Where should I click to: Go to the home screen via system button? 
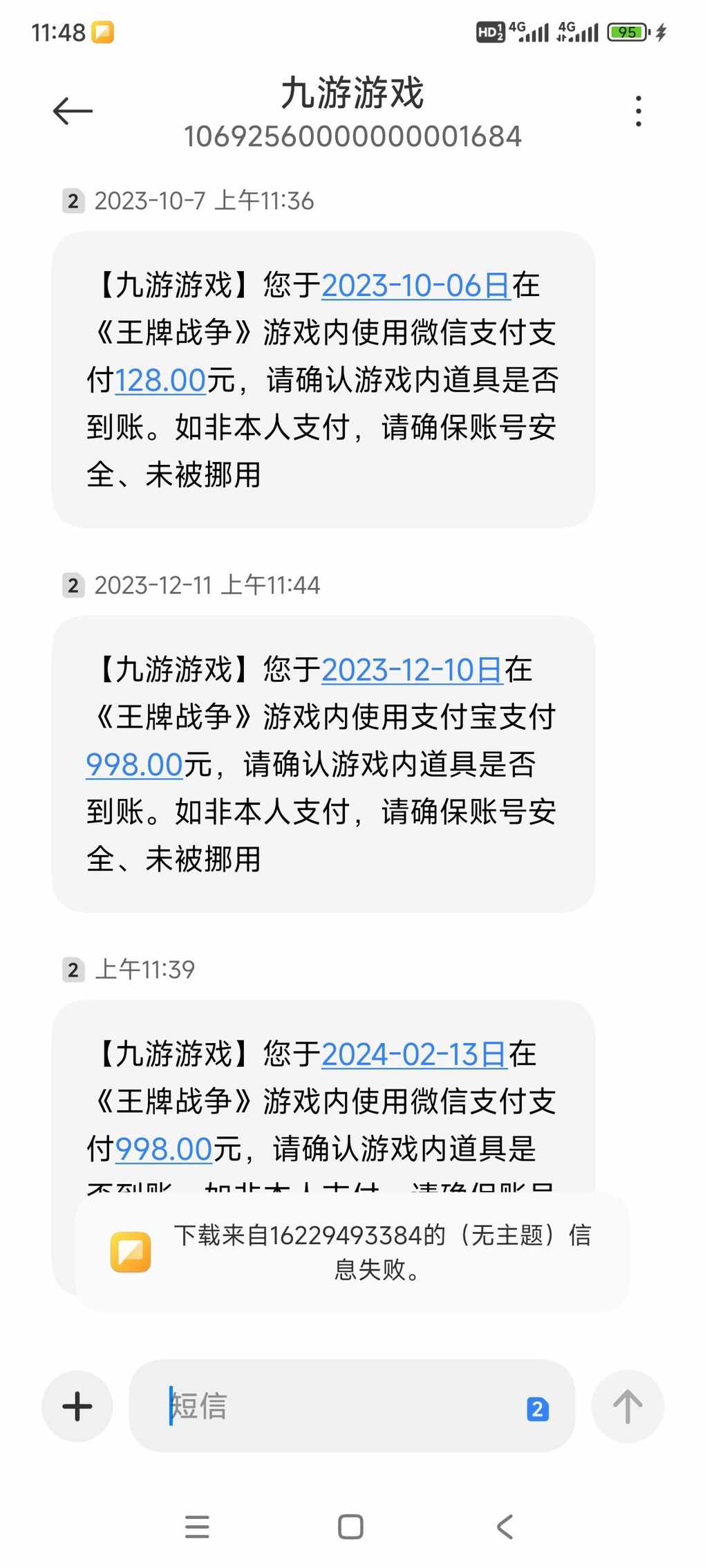click(x=351, y=1527)
